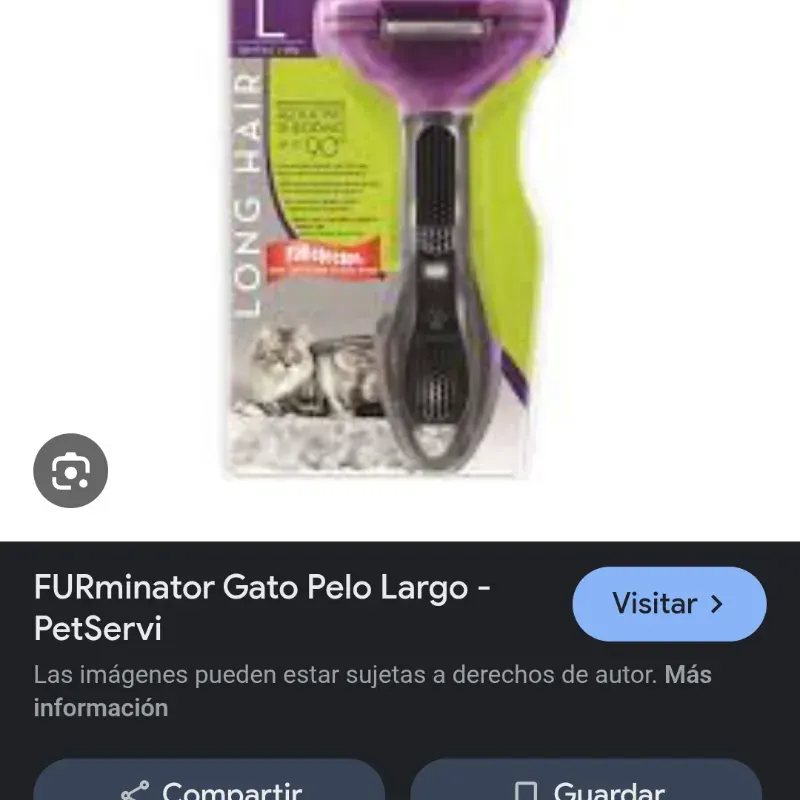Open the FURminator Gato Pelo Largo title
Screen dimensions: 800x800
(x=260, y=607)
